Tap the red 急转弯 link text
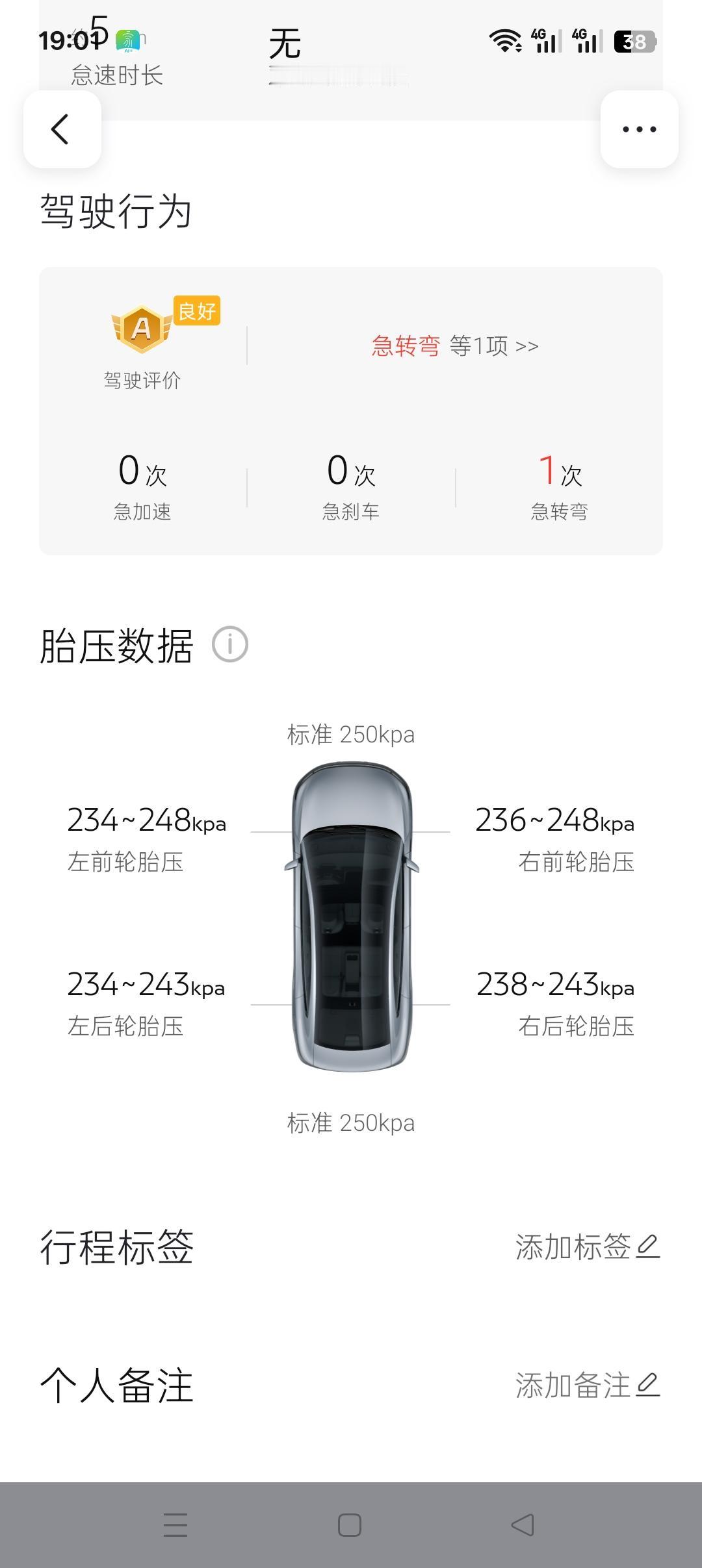Image resolution: width=702 pixels, height=1568 pixels. click(x=406, y=346)
